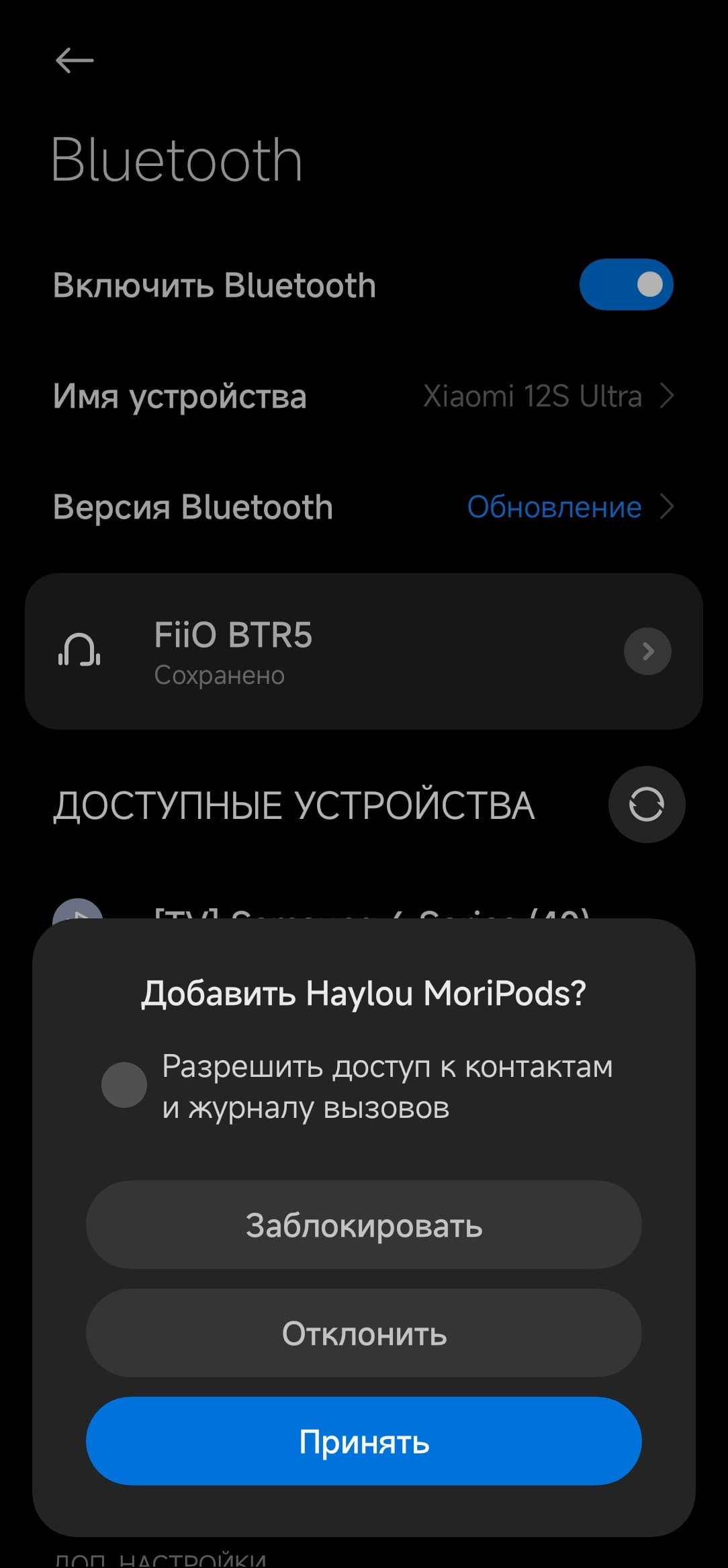The height and width of the screenshot is (1568, 728).
Task: Open Имя устройства setting
Action: 363,396
